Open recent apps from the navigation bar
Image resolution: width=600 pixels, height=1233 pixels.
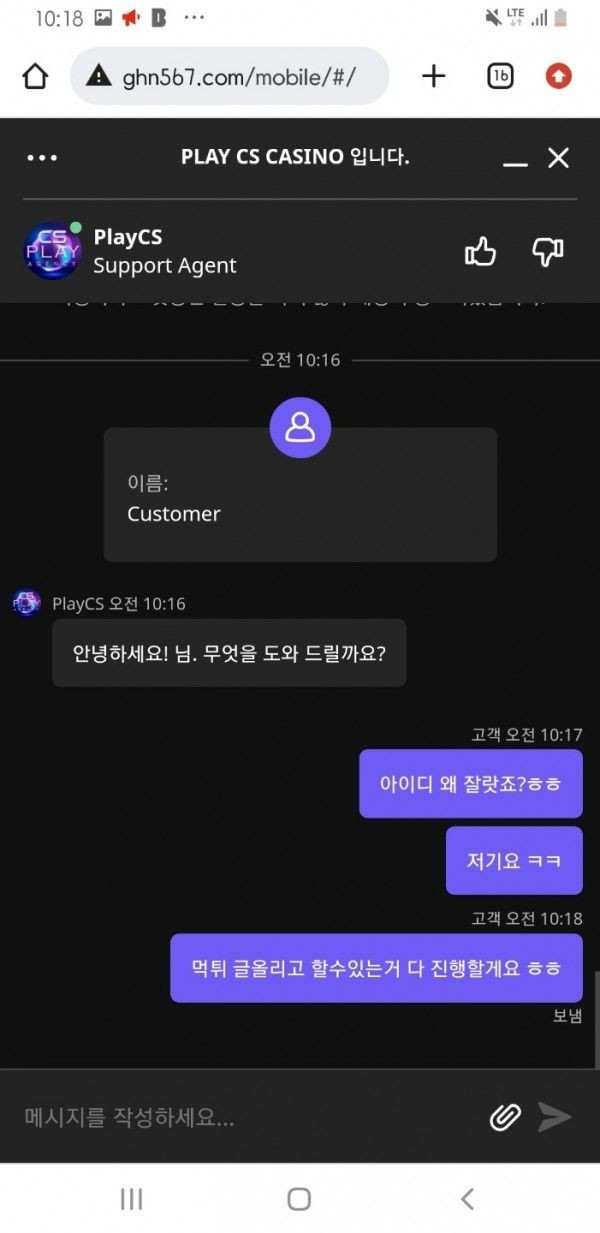coord(131,1199)
